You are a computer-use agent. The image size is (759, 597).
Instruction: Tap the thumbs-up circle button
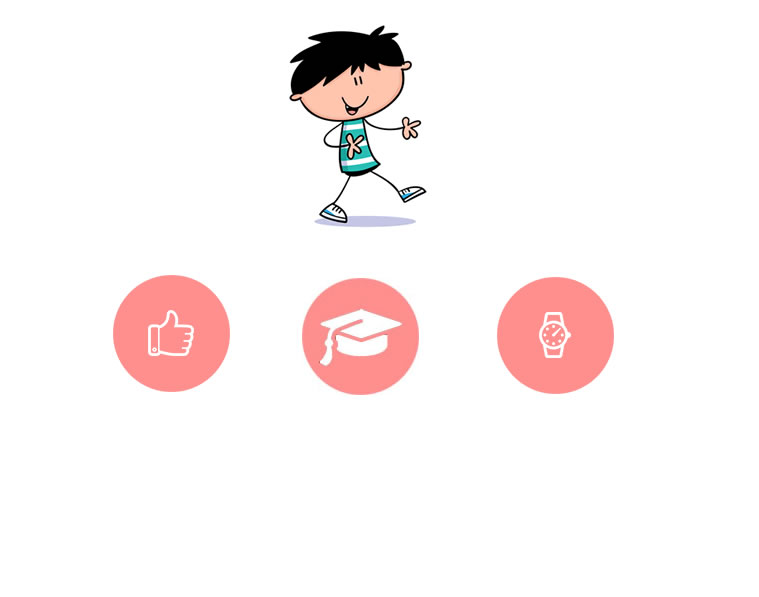(171, 333)
